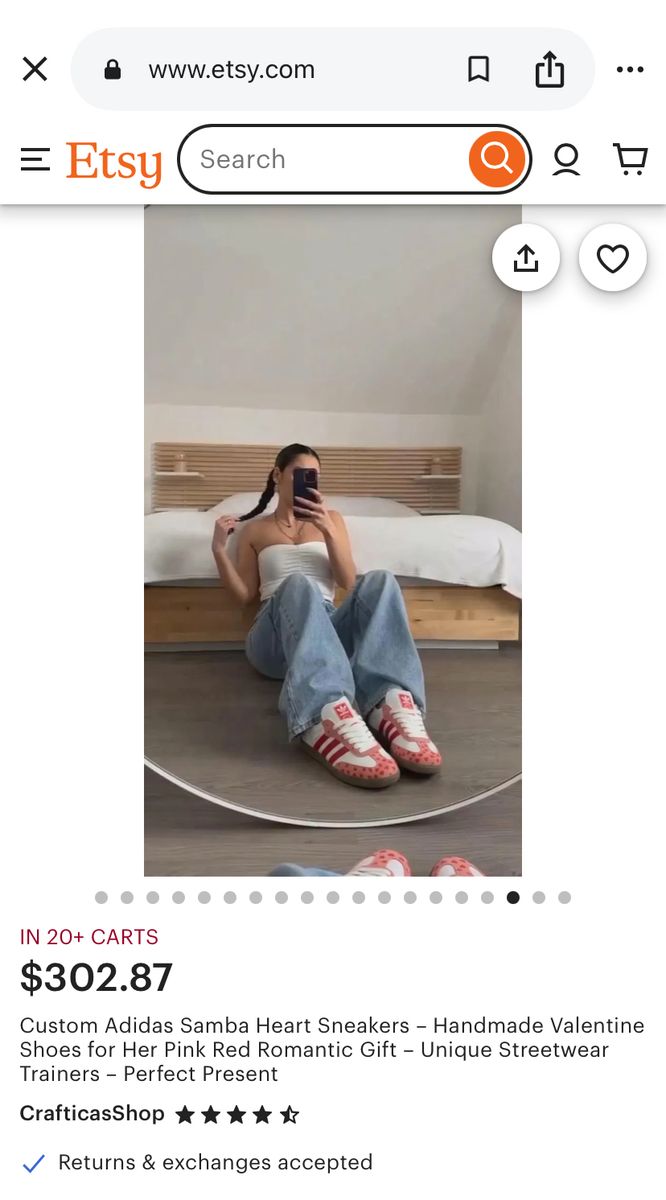This screenshot has height=1200, width=666.
Task: Tap the orange search button
Action: pos(496,159)
